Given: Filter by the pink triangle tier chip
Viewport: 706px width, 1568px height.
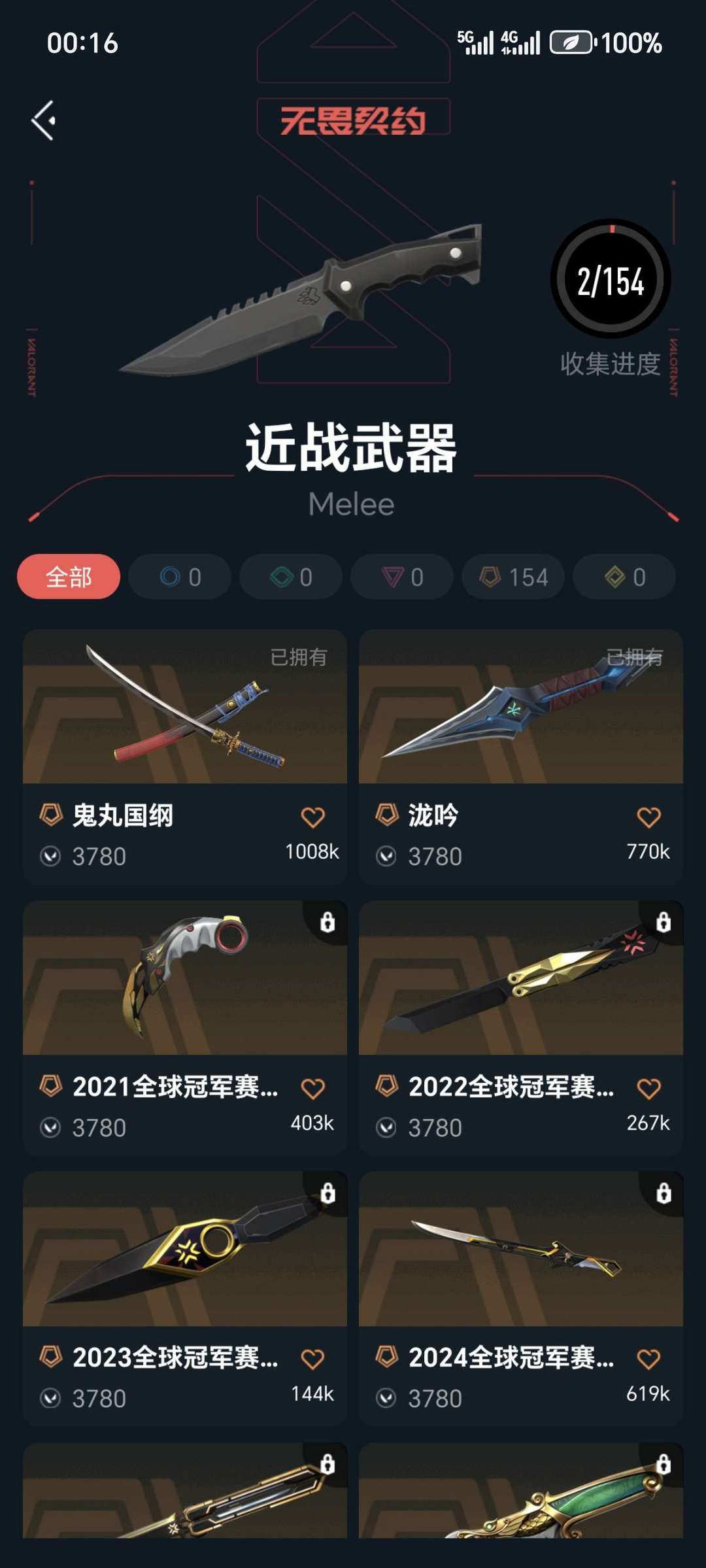Looking at the screenshot, I should pyautogui.click(x=402, y=577).
